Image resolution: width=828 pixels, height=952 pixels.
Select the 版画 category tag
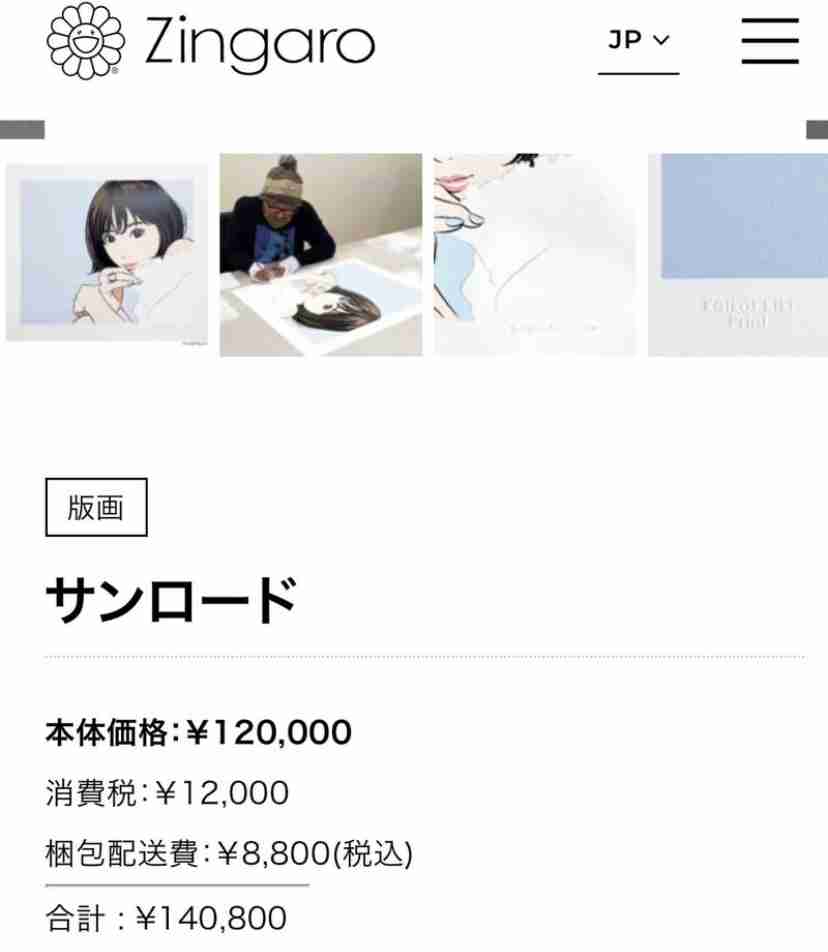[96, 507]
